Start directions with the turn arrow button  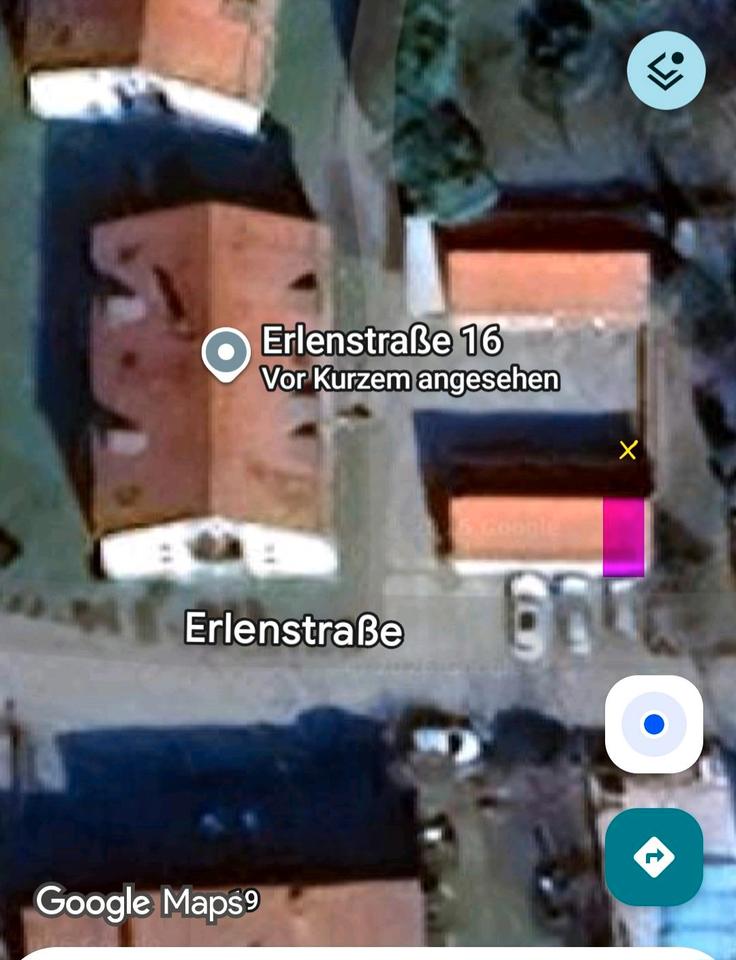coord(654,857)
